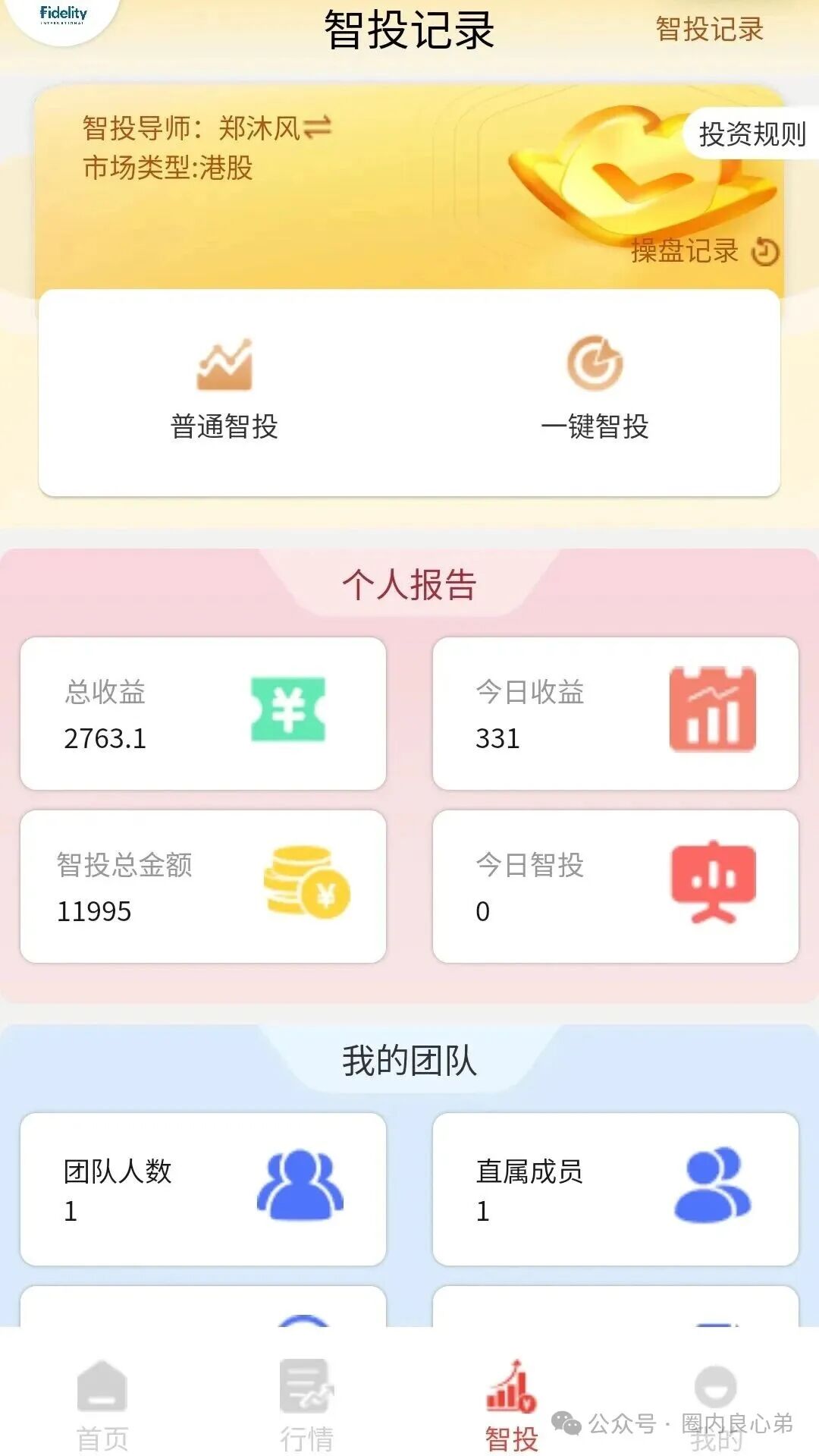Tap the swap arrows beside 郑沐风
Image resolution: width=819 pixels, height=1456 pixels.
(x=318, y=125)
